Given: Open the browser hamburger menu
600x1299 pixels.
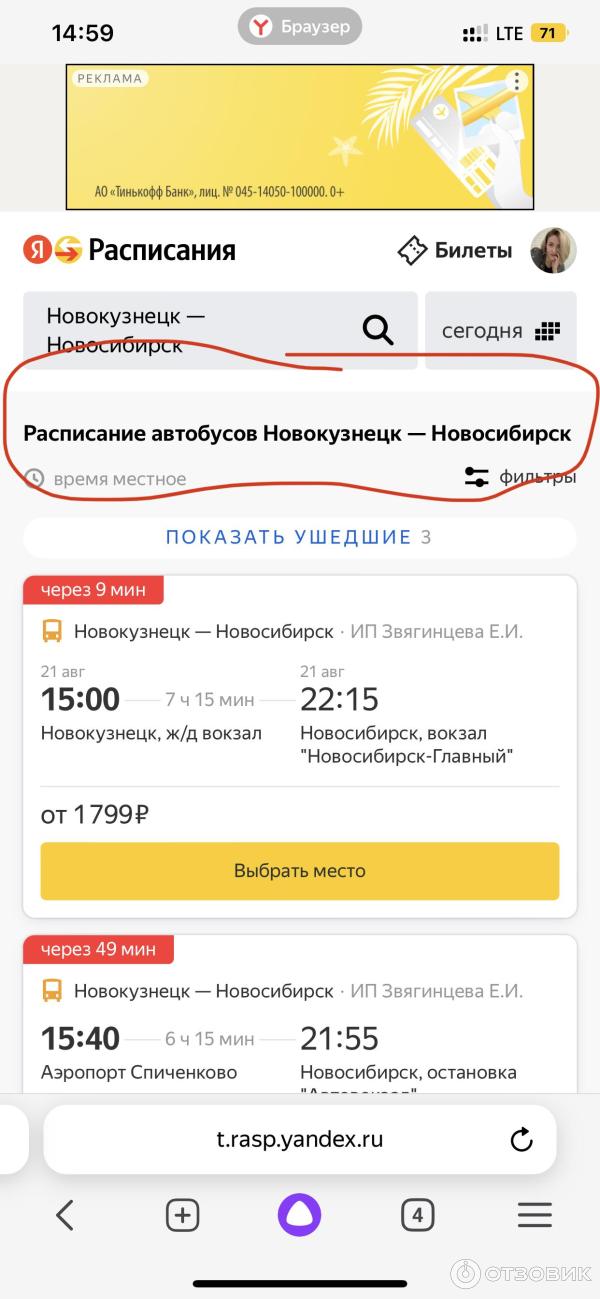Looking at the screenshot, I should click(x=535, y=1215).
